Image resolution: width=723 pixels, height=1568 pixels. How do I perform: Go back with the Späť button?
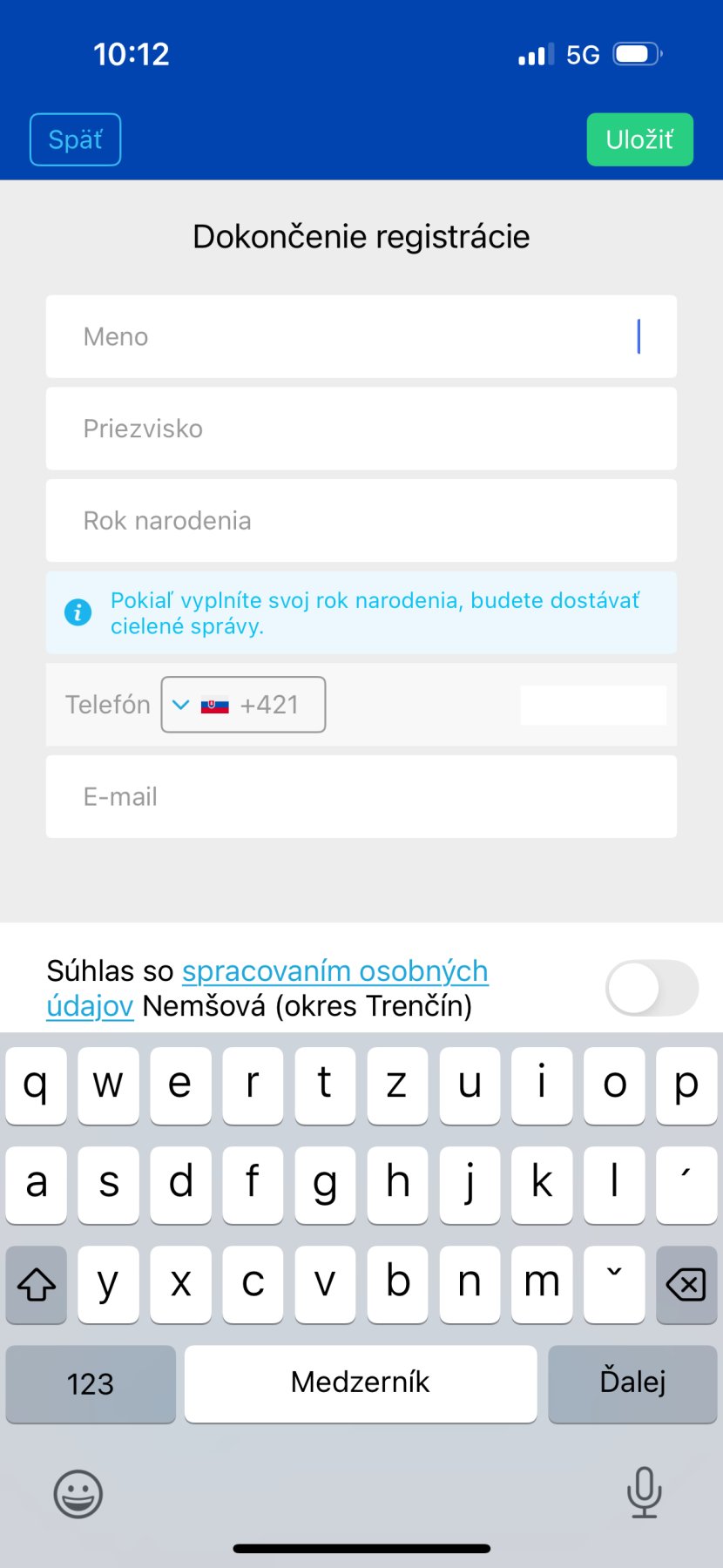pos(75,139)
